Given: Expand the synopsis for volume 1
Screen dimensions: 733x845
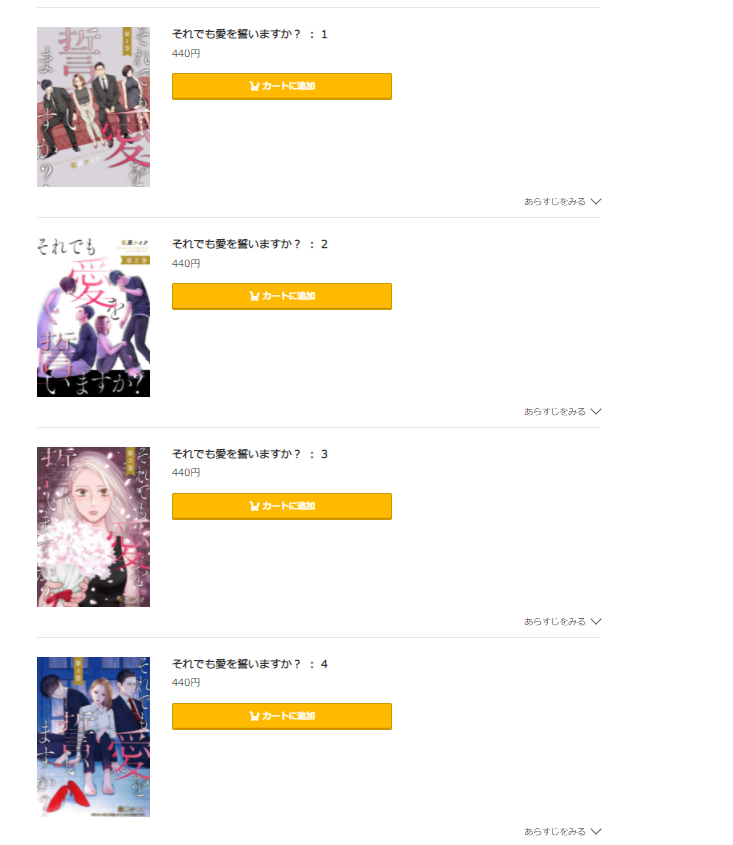Looking at the screenshot, I should pyautogui.click(x=562, y=201).
